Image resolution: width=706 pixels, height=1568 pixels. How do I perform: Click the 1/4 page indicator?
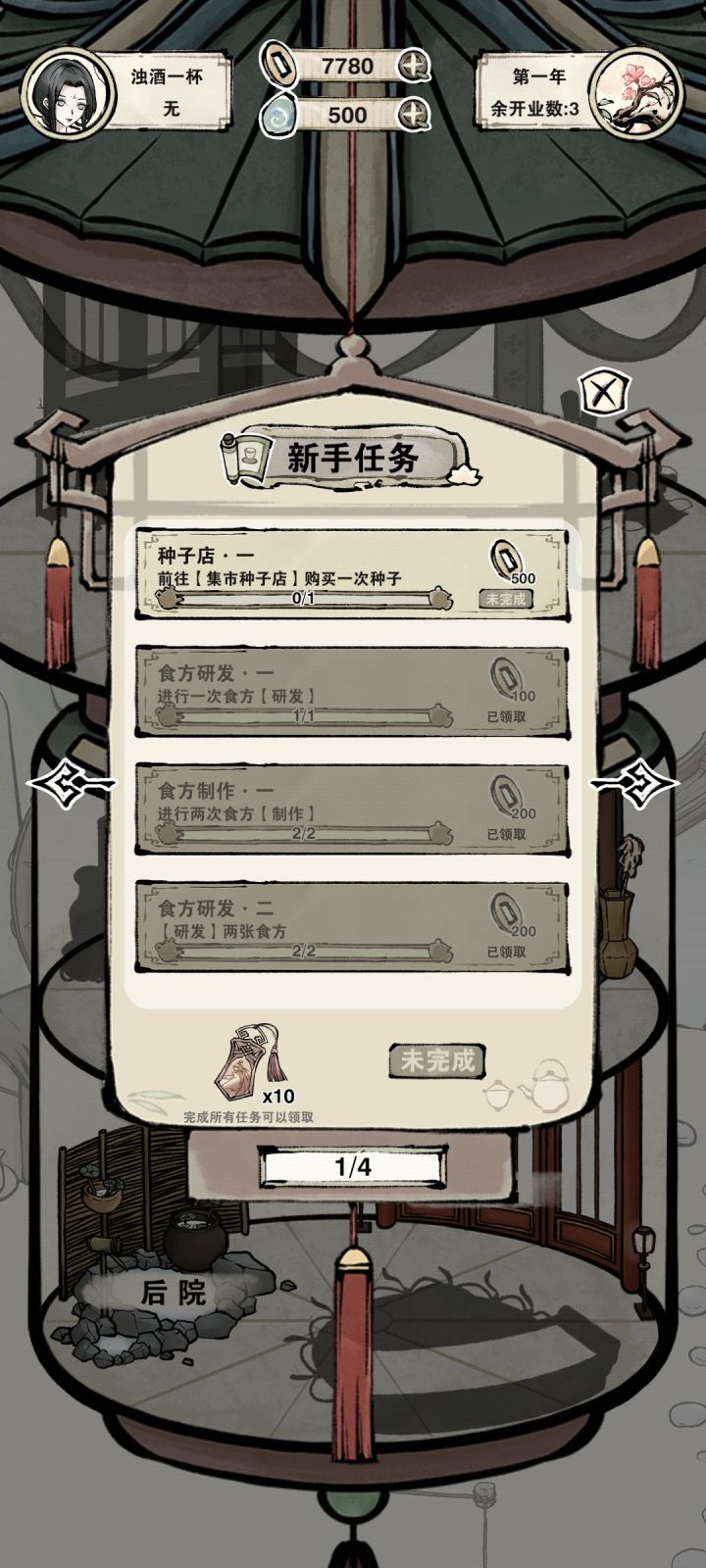pos(353,1167)
